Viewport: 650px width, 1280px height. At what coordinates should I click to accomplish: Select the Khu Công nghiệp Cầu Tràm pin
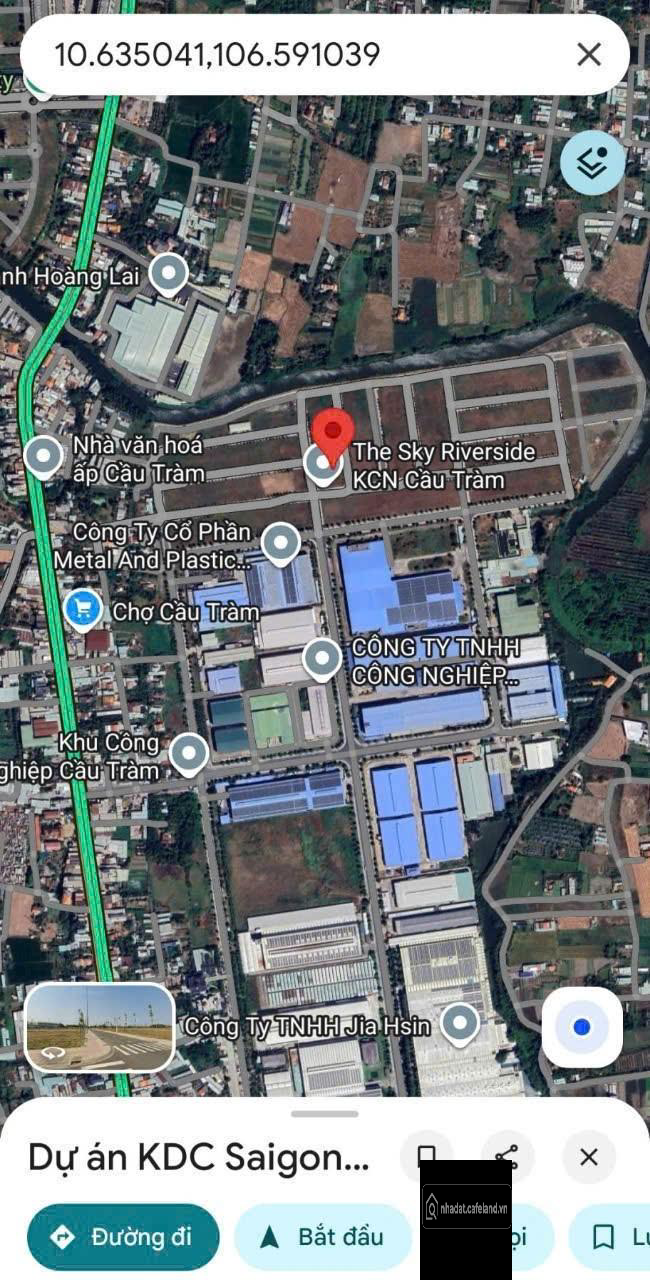pos(188,754)
